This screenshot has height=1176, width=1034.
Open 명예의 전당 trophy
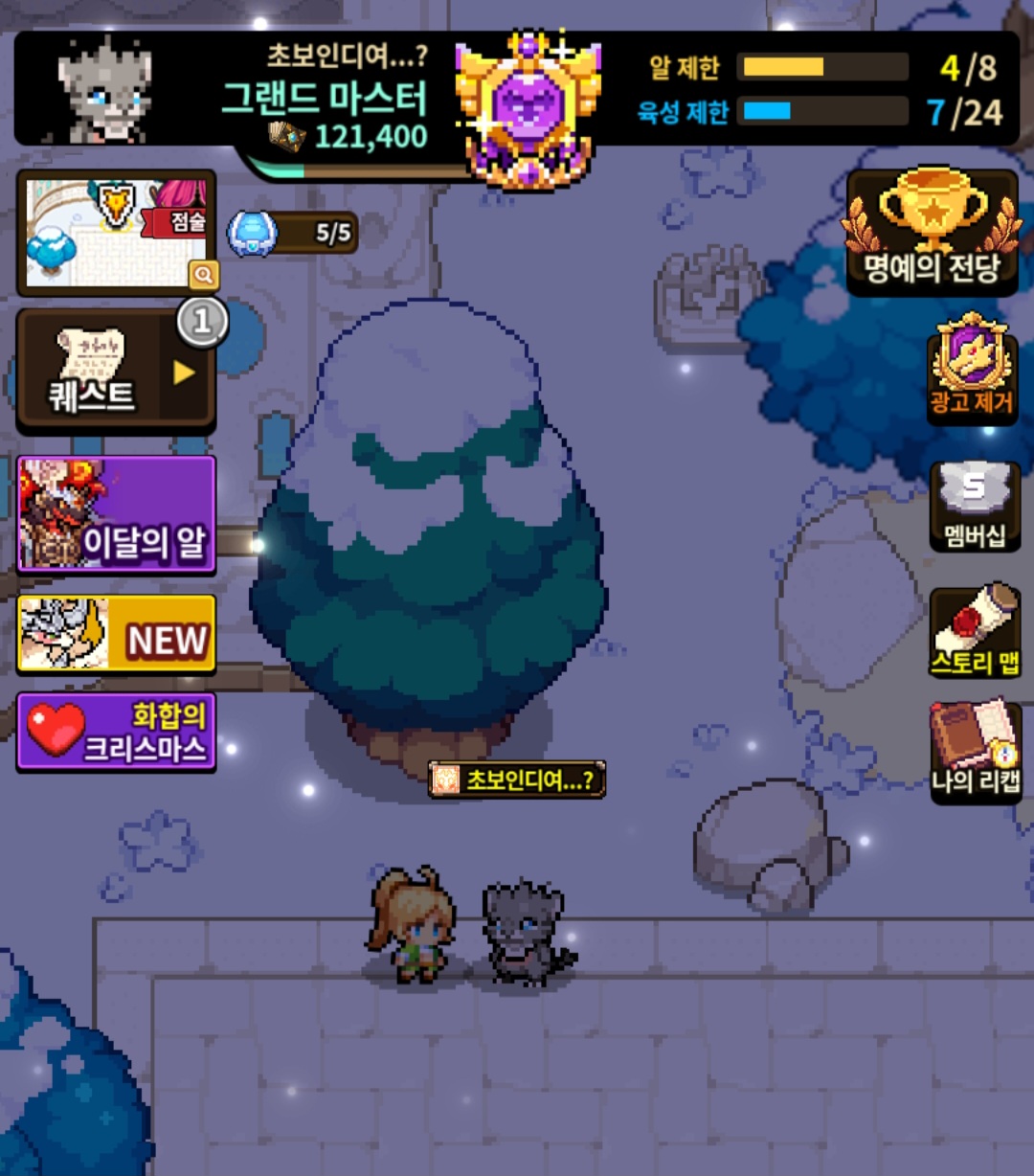coord(931,232)
